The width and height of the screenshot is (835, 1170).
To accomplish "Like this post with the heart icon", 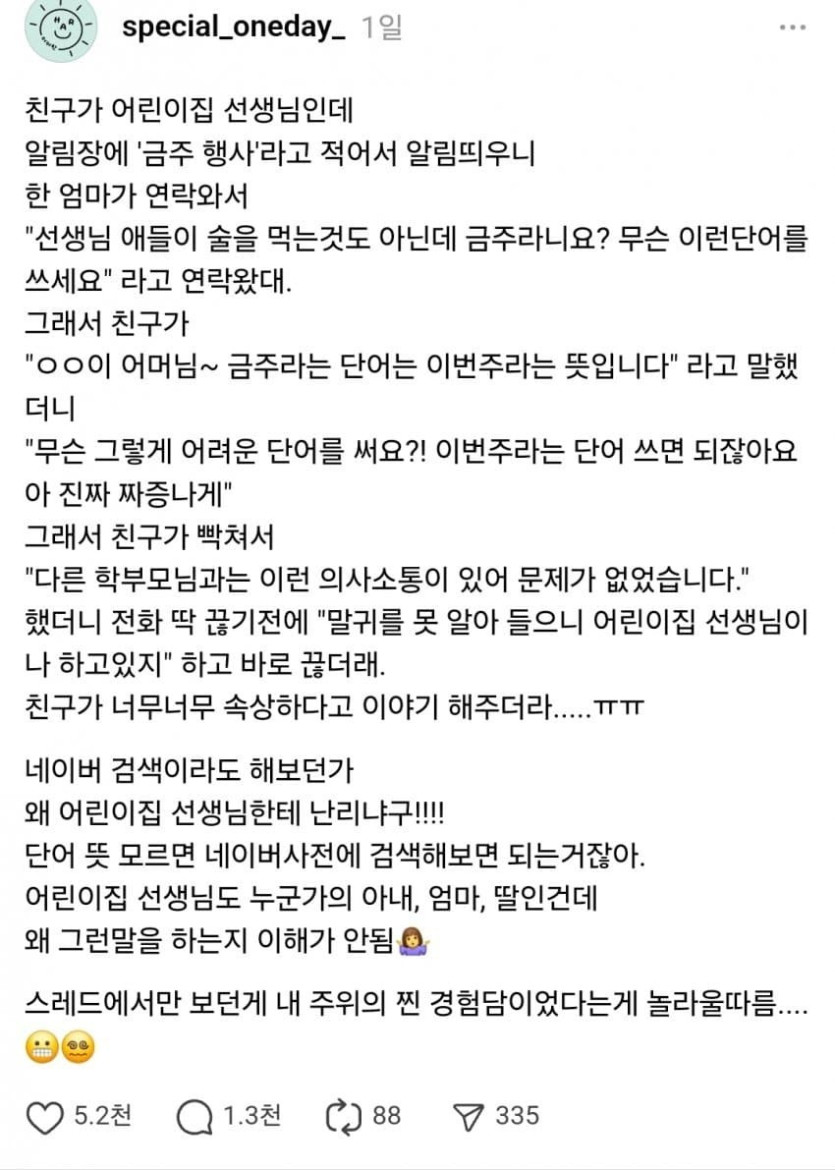I will (45, 1116).
